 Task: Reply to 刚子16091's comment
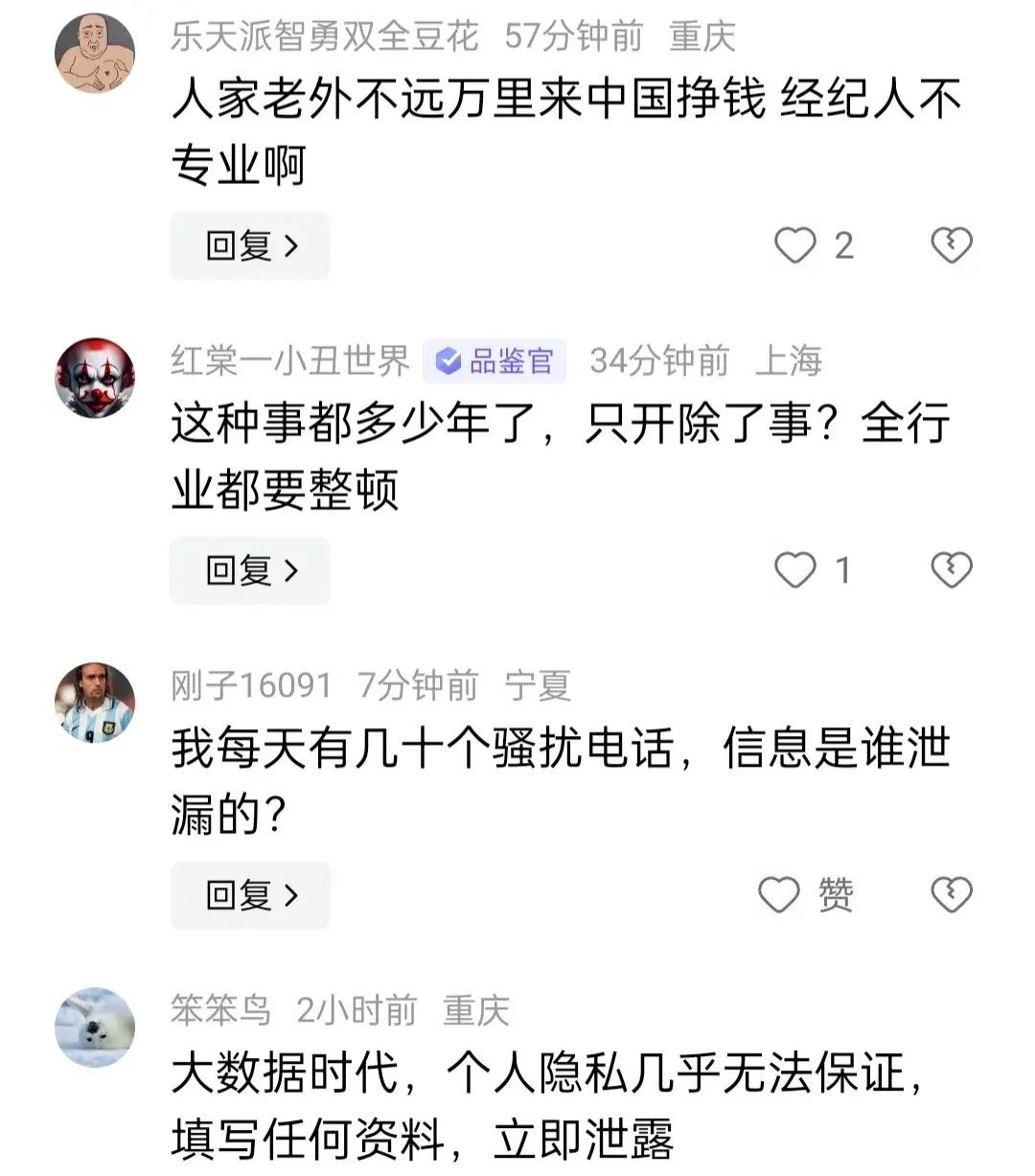tap(250, 895)
